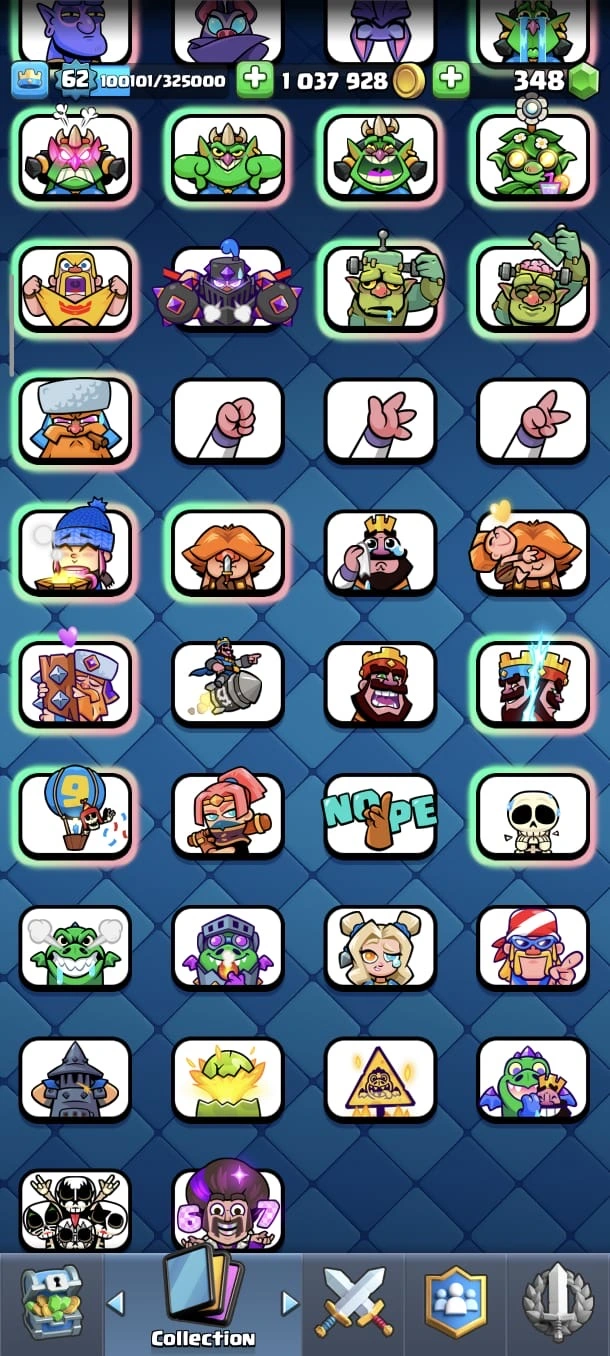The image size is (610, 1356).
Task: Pick the three skeletons emote
Action: click(76, 1211)
